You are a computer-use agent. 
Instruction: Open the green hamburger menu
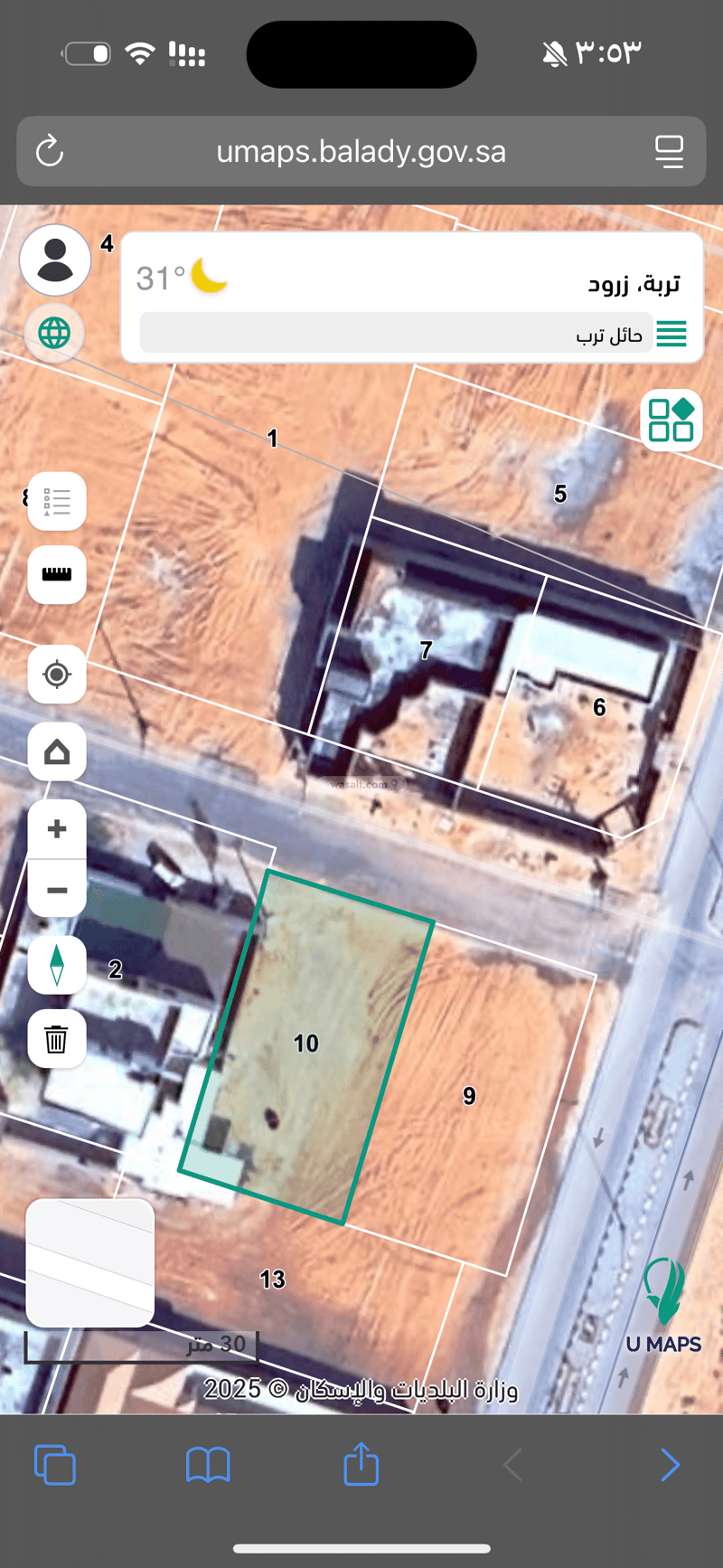(x=671, y=334)
